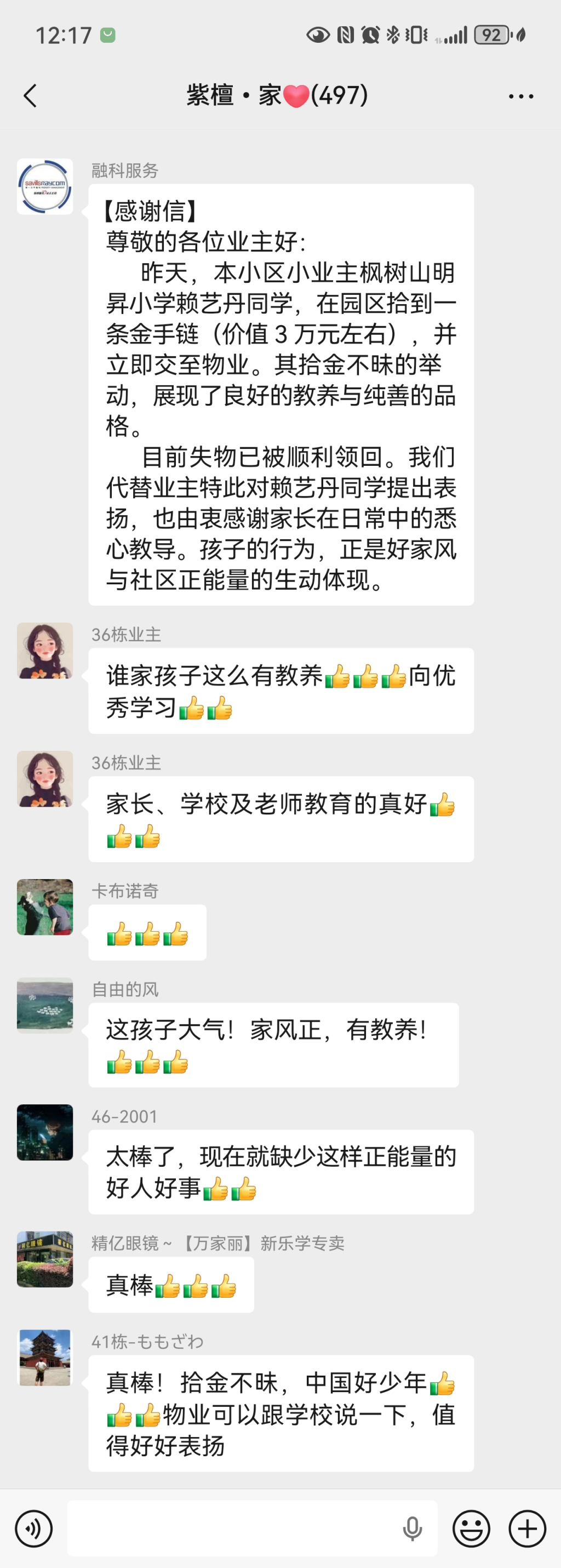The width and height of the screenshot is (561, 1568).
Task: Select the 感谢信 thank-you letter message
Action: 281,396
